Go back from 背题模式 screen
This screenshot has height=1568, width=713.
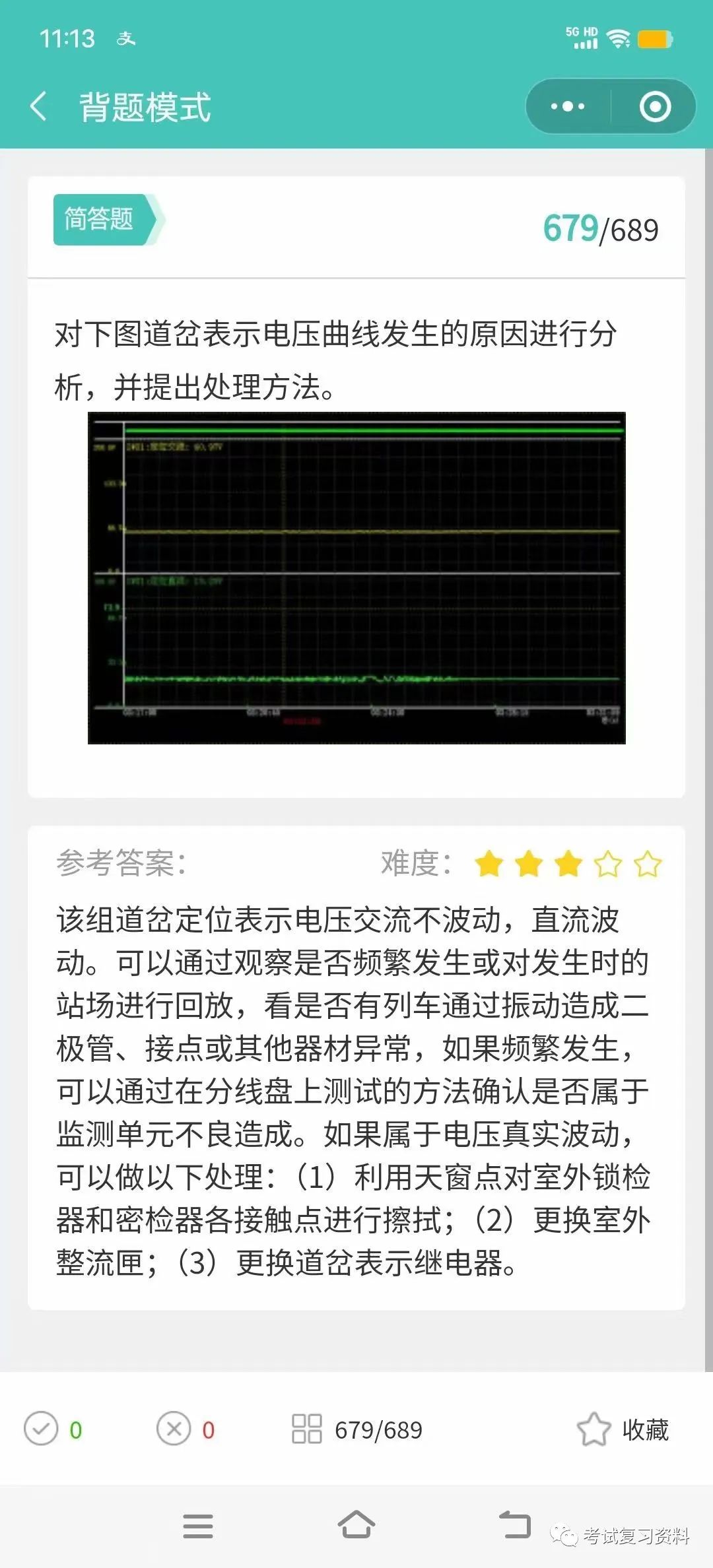tap(38, 107)
